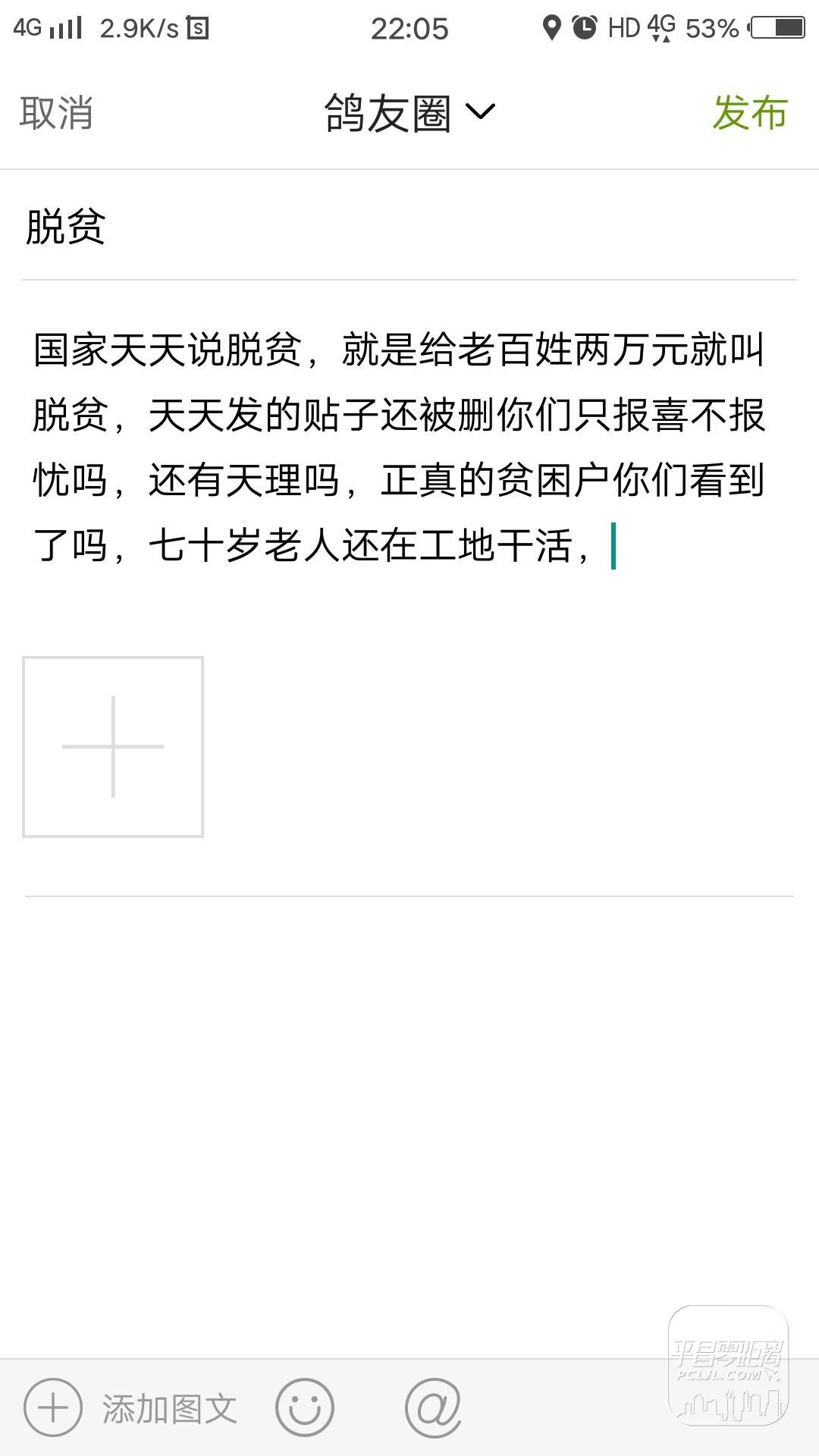Add a photo with the plus tile
Viewport: 819px width, 1456px height.
coord(113,747)
